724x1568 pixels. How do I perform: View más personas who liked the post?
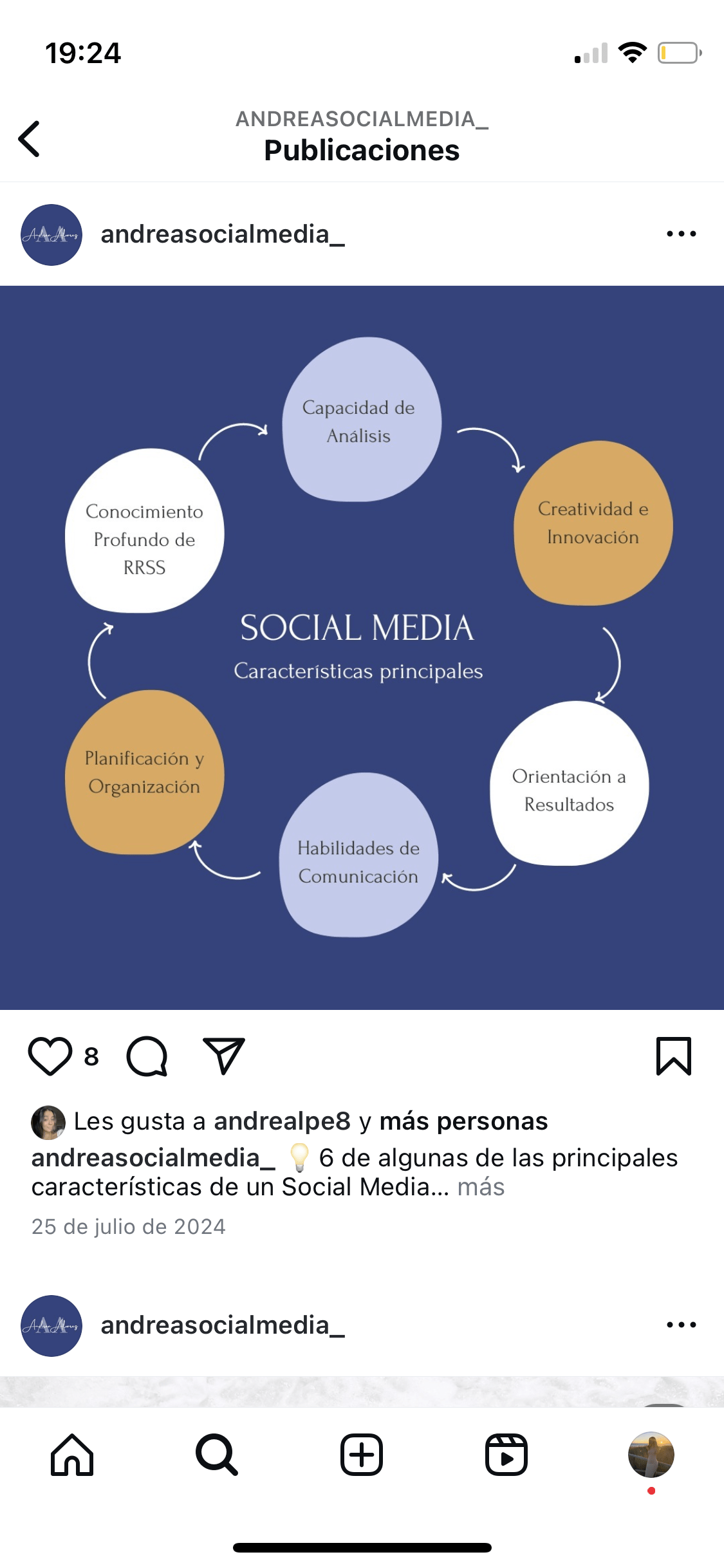pos(463,1121)
